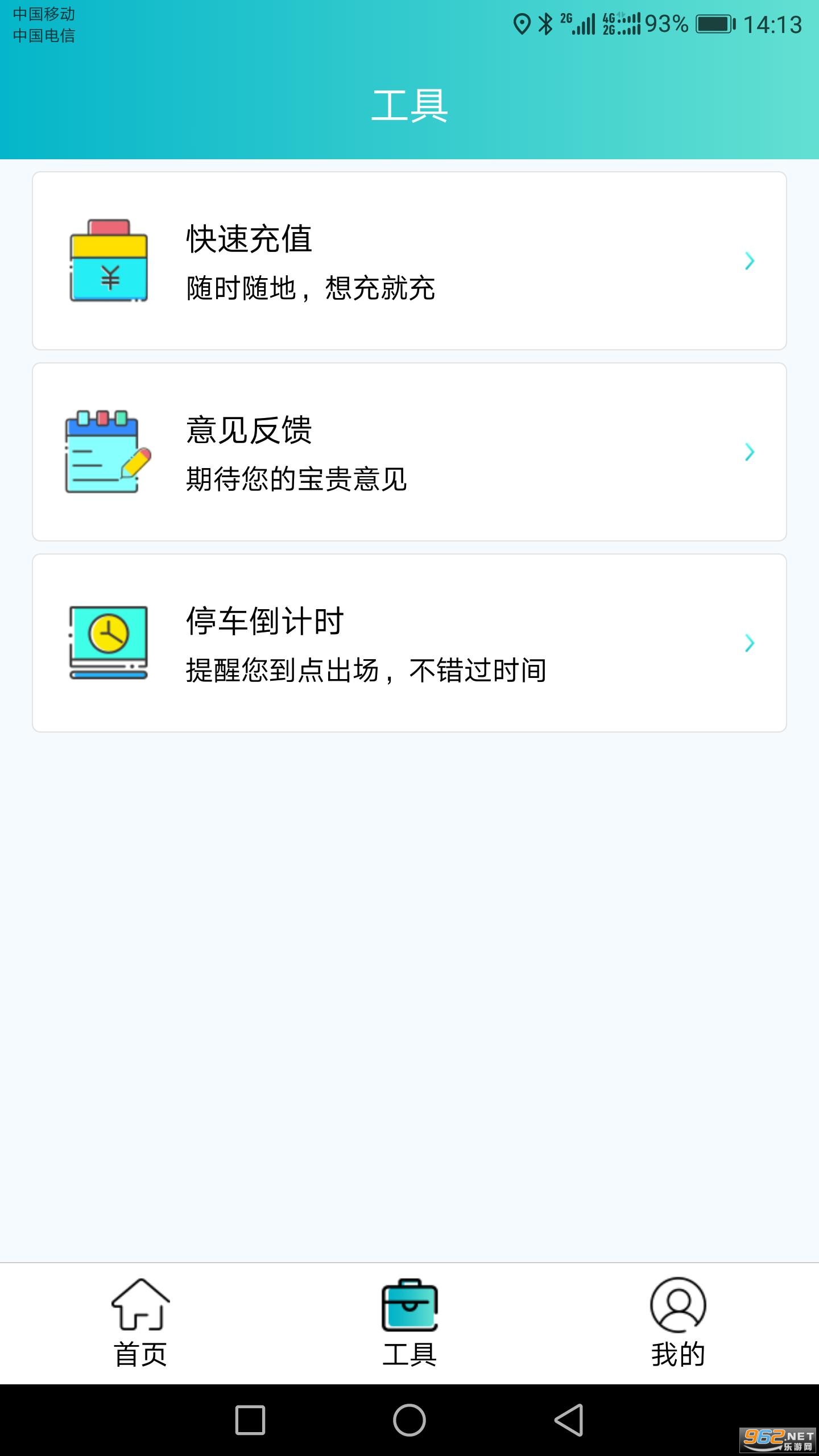The width and height of the screenshot is (819, 1456).
Task: Select the 工具 tools tab
Action: pos(409,1323)
